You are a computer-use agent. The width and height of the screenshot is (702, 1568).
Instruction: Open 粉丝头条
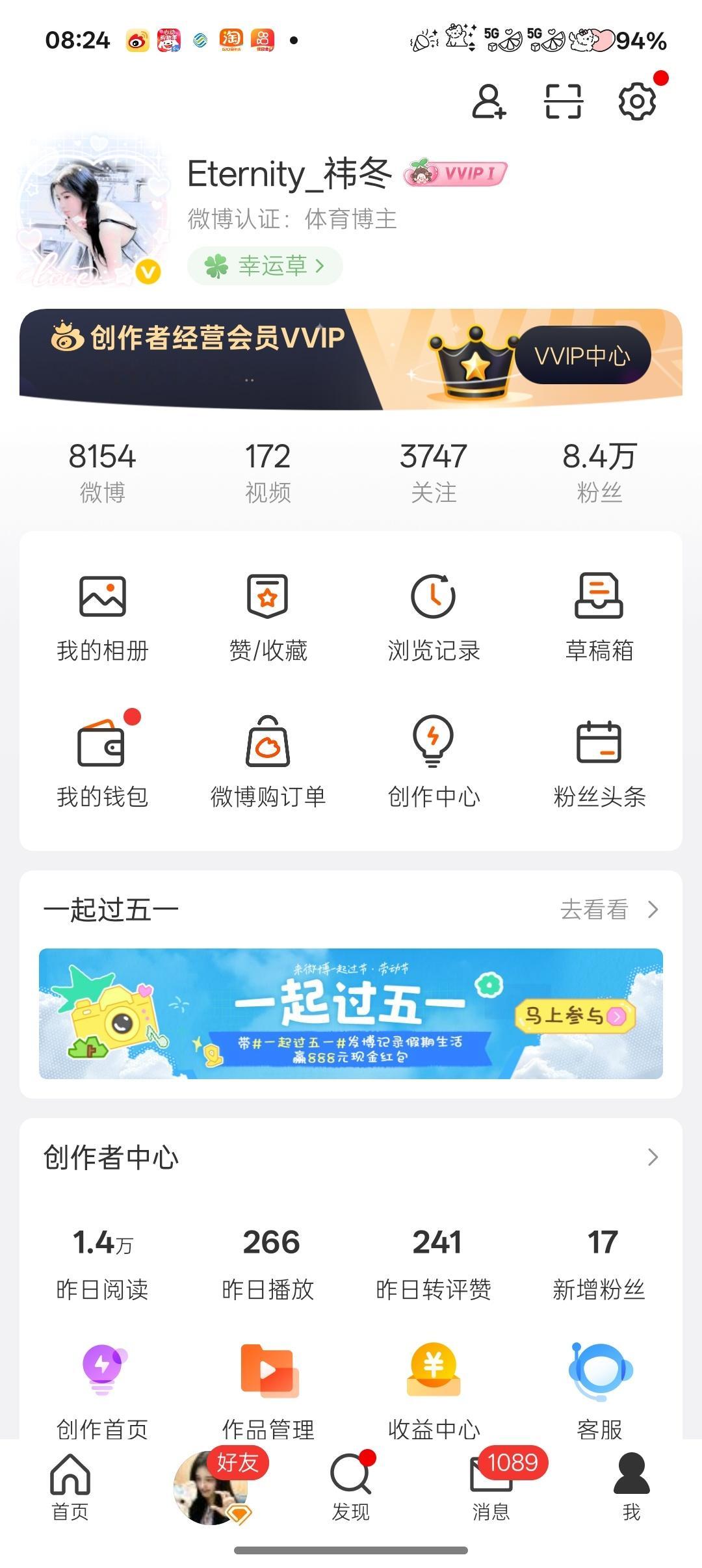(599, 762)
